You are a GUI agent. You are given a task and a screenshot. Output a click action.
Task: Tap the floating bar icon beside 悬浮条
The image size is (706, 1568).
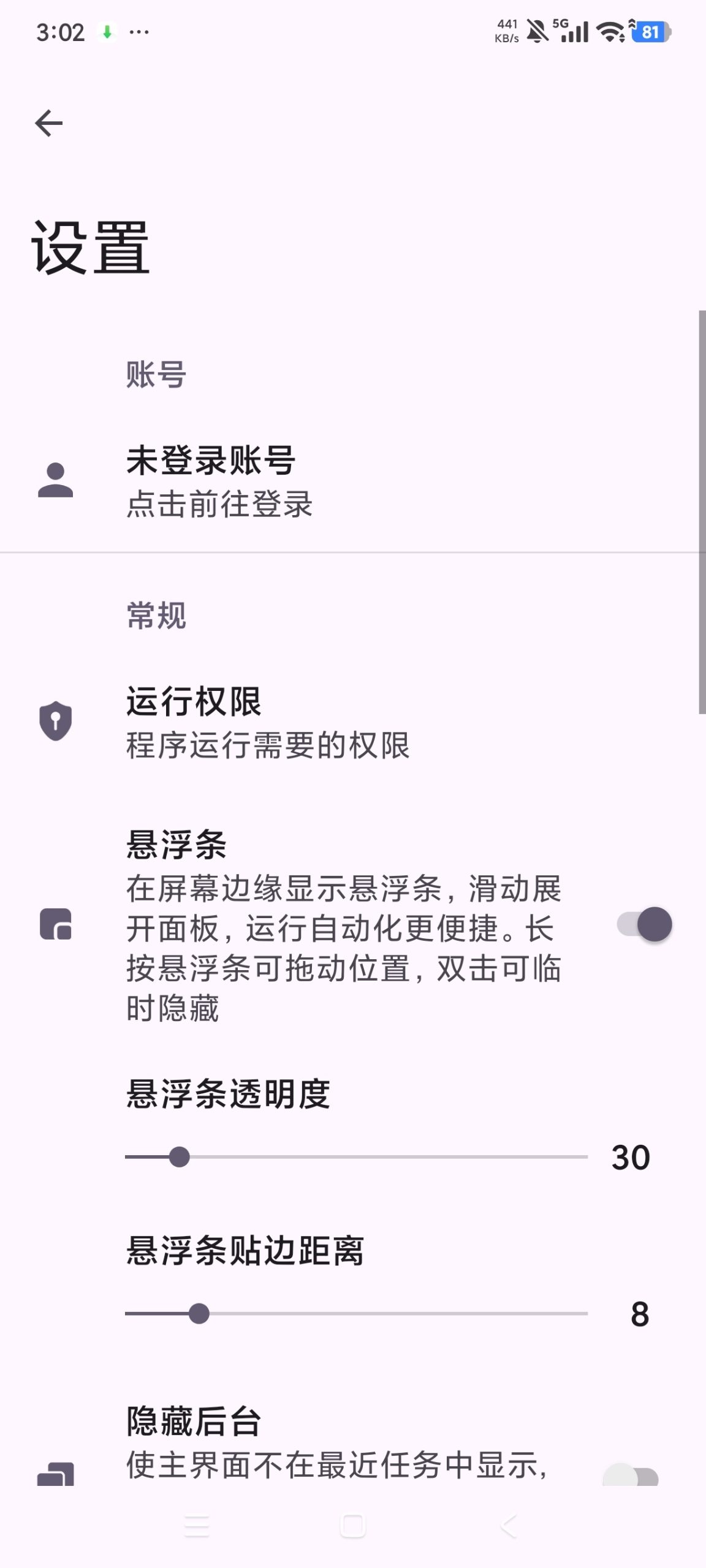click(55, 925)
